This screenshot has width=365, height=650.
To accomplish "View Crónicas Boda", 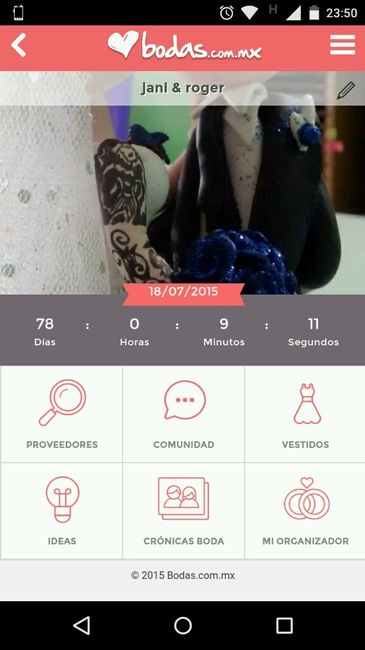I will pos(184,511).
